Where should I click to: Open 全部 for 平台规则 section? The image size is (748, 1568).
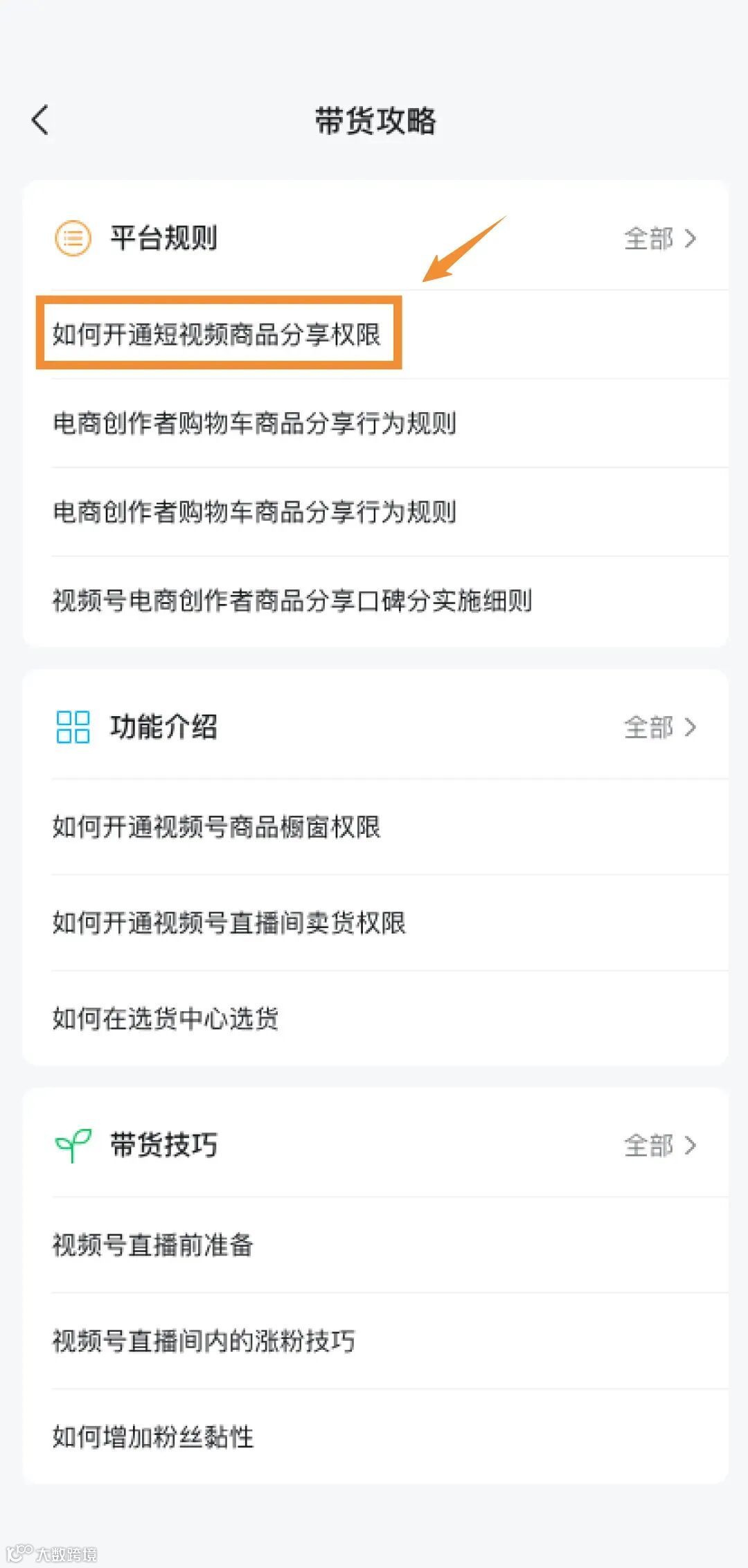(659, 239)
